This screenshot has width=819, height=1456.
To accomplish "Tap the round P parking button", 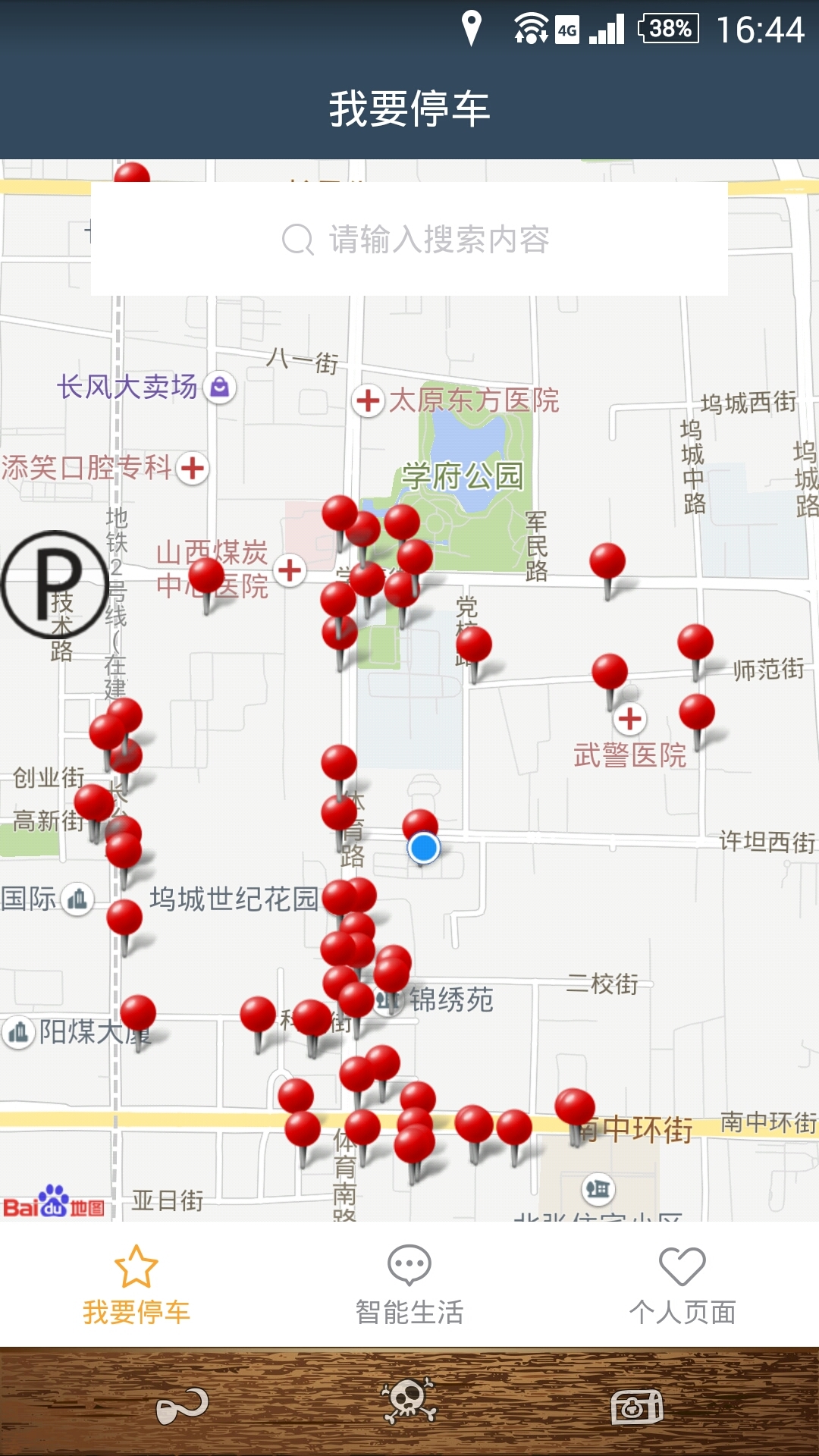I will [55, 585].
